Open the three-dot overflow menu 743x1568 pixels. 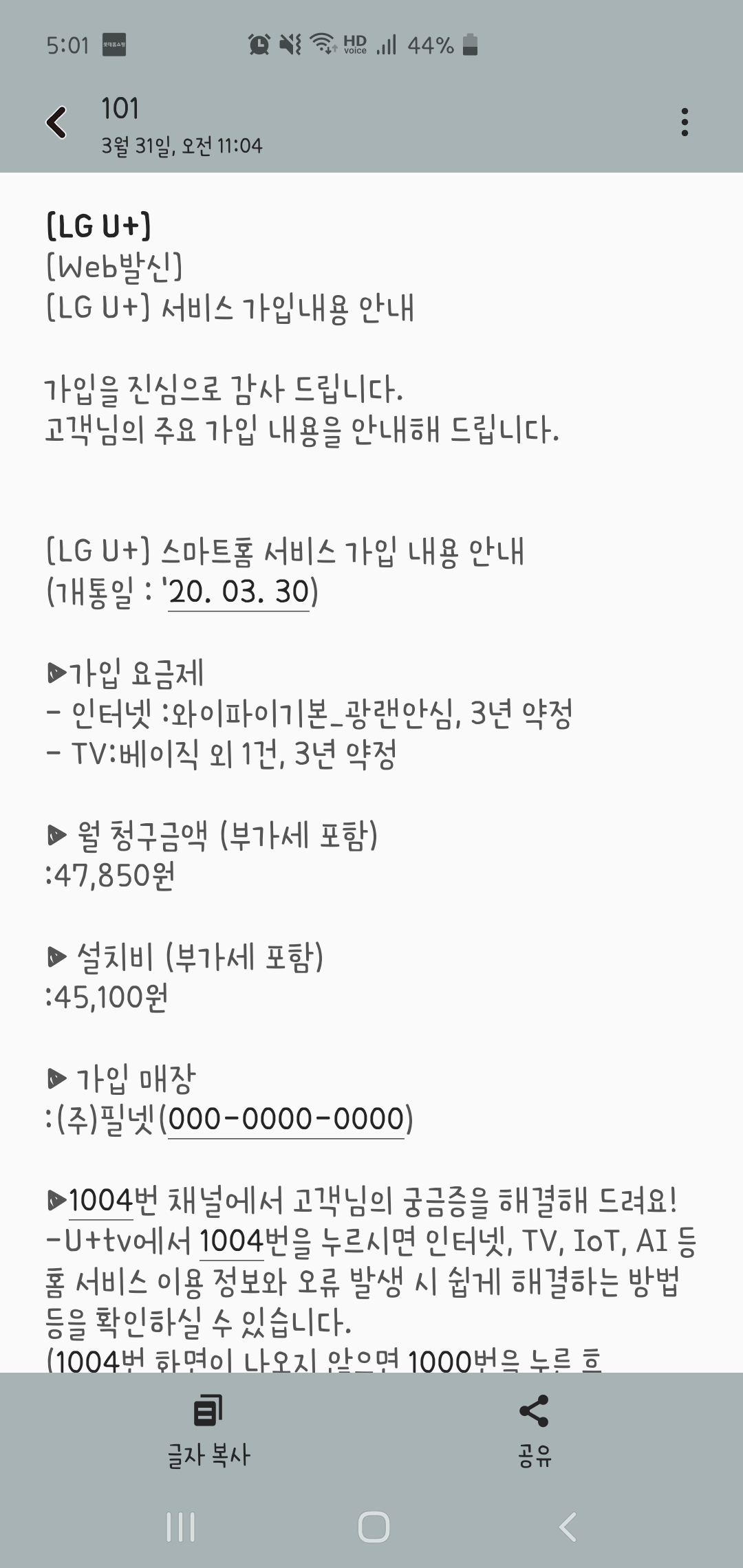(684, 122)
